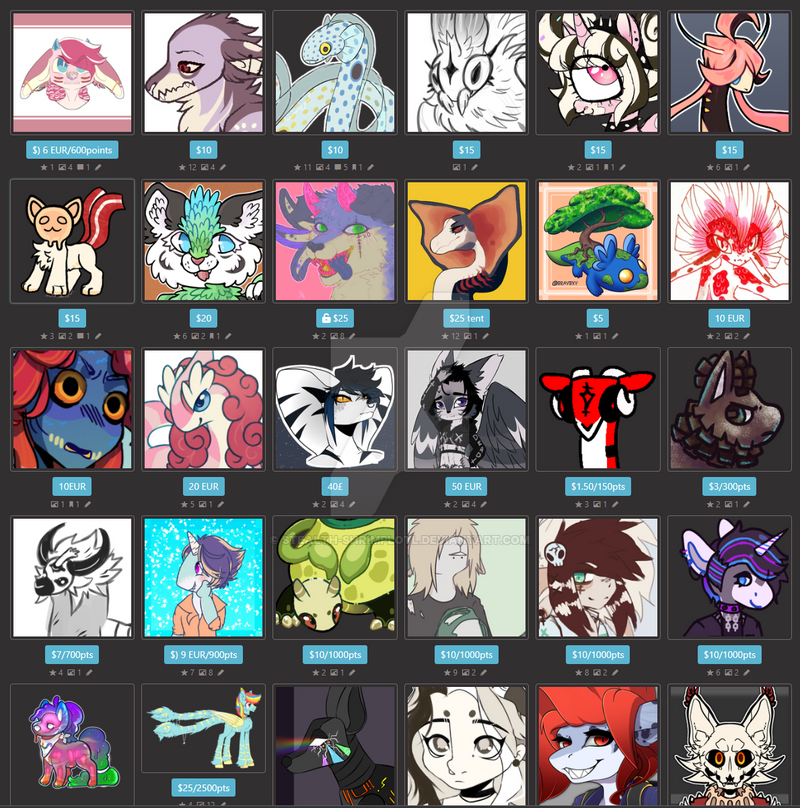Viewport: 800px width, 808px height.
Task: Open the skull-faced fox character thumbnail
Action: [x=729, y=745]
